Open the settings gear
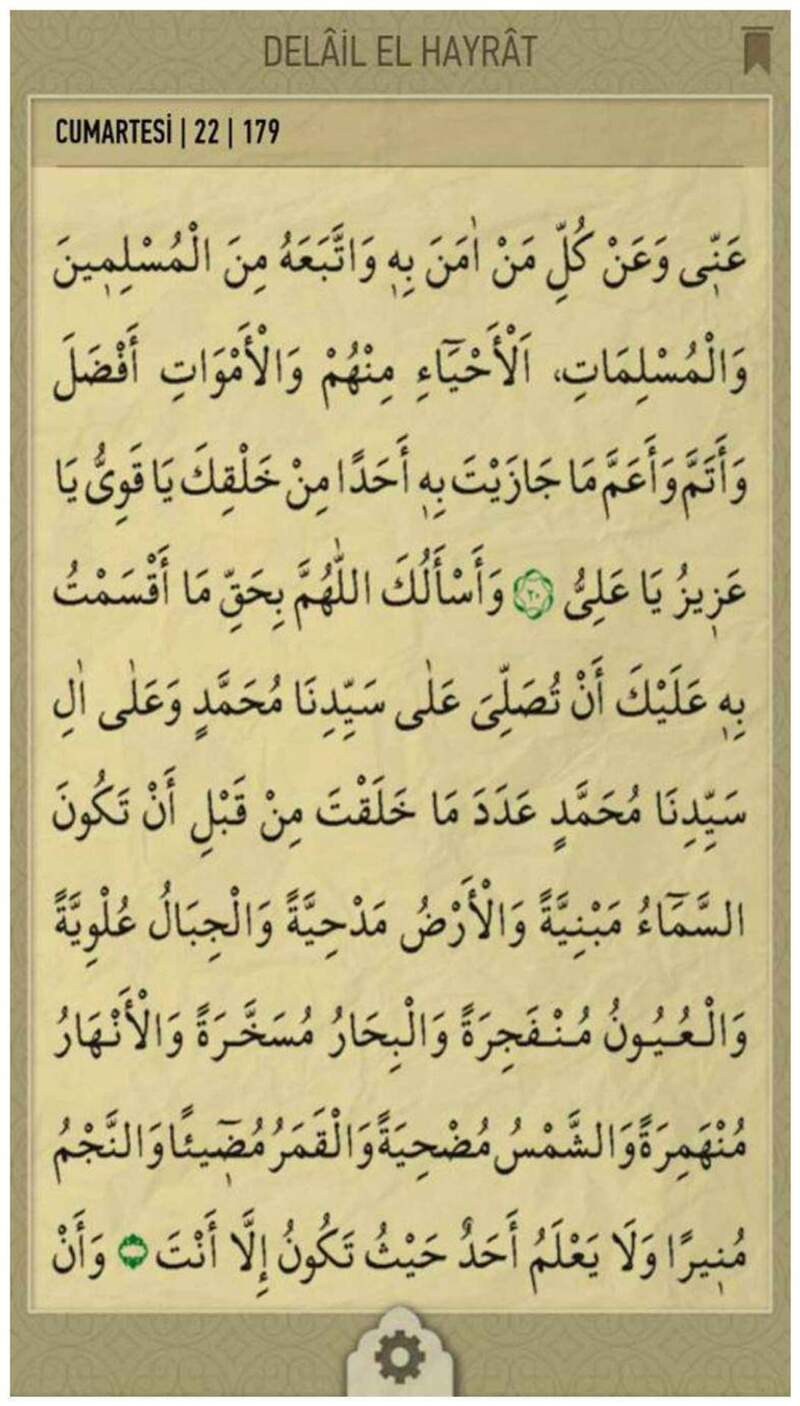 pyautogui.click(x=400, y=1360)
